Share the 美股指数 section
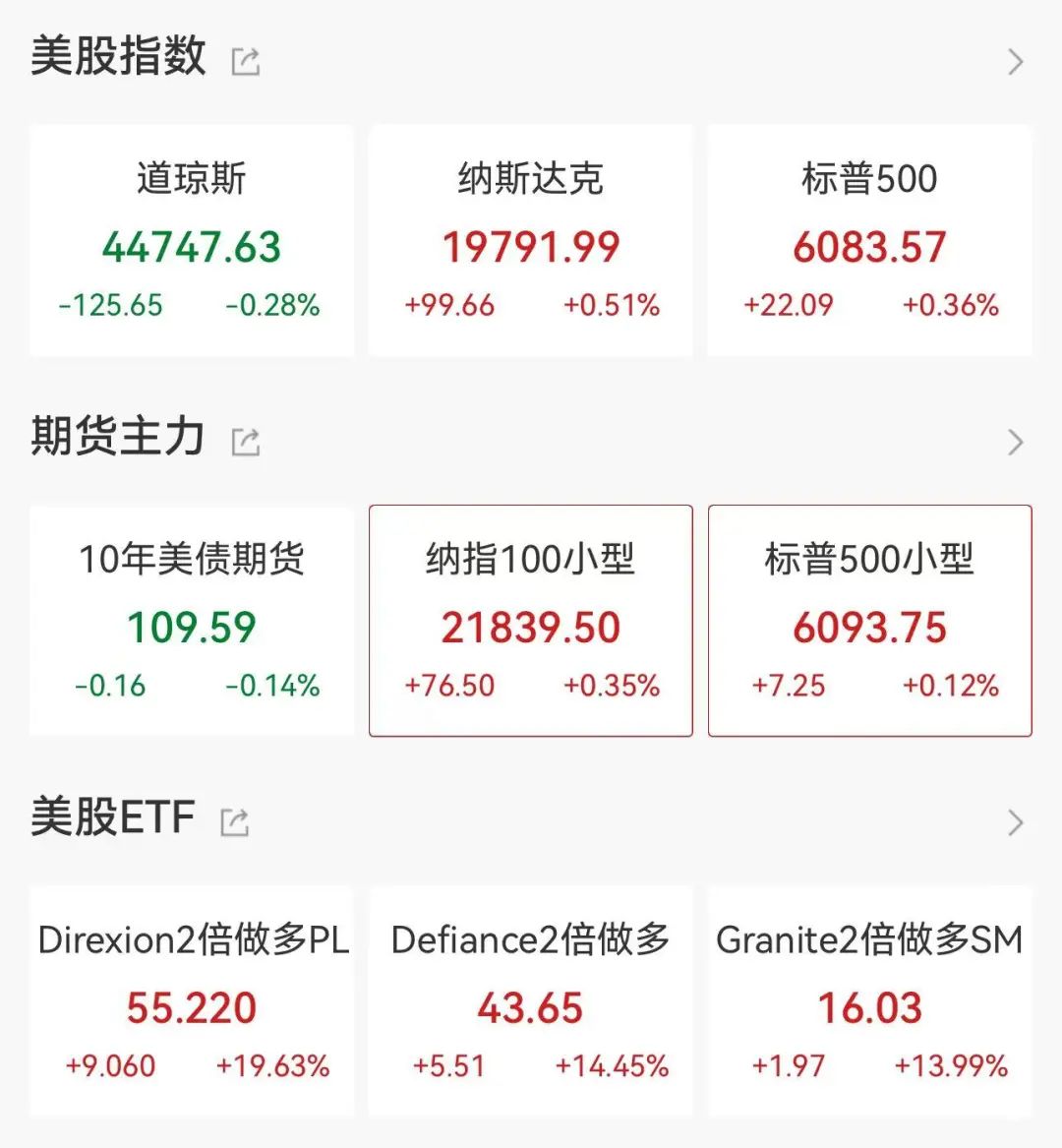Viewport: 1062px width, 1148px height. (245, 61)
